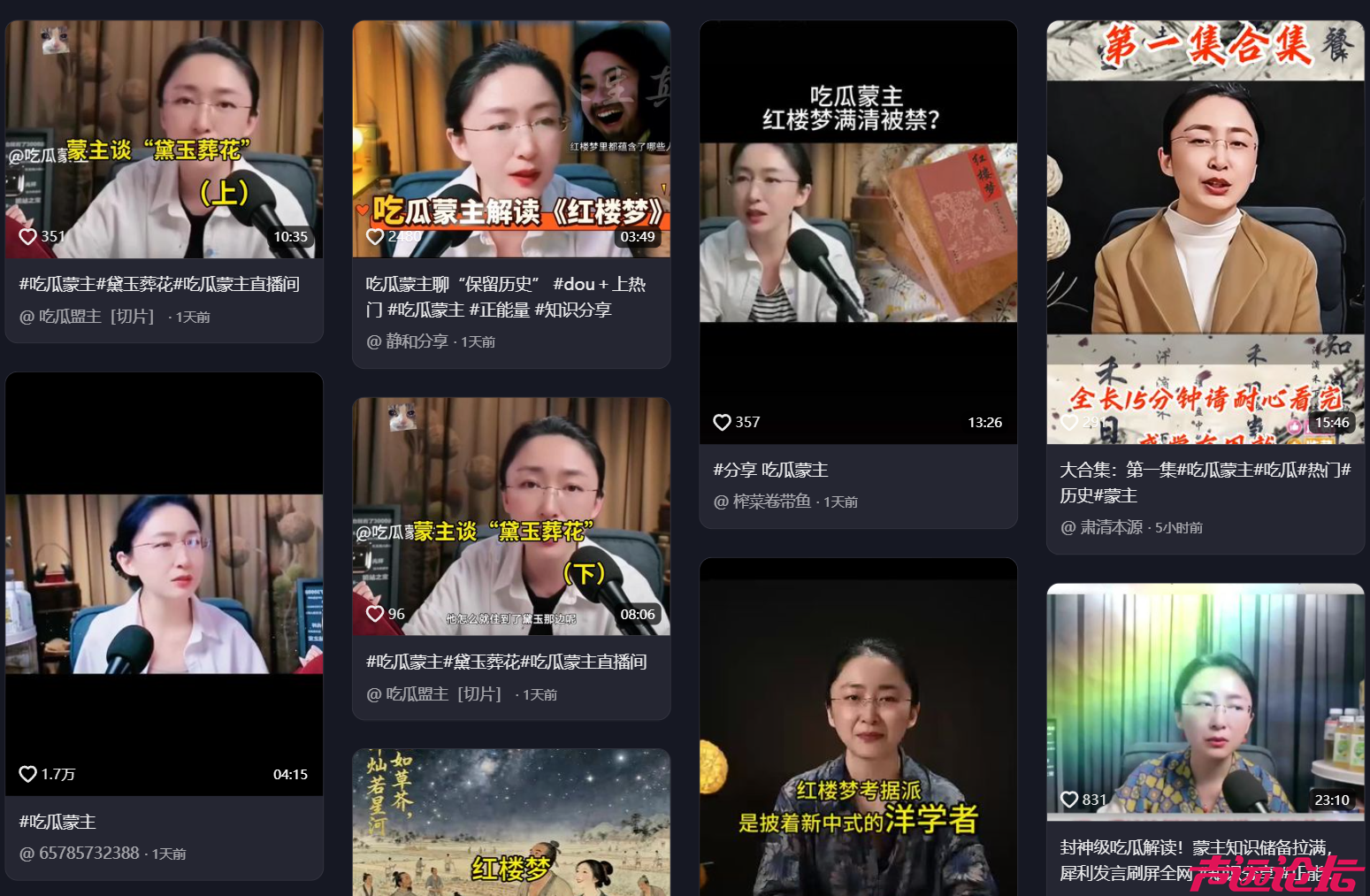Image resolution: width=1370 pixels, height=896 pixels.
Task: Open the 04:15 video with 1.7万 likes
Action: click(x=164, y=583)
